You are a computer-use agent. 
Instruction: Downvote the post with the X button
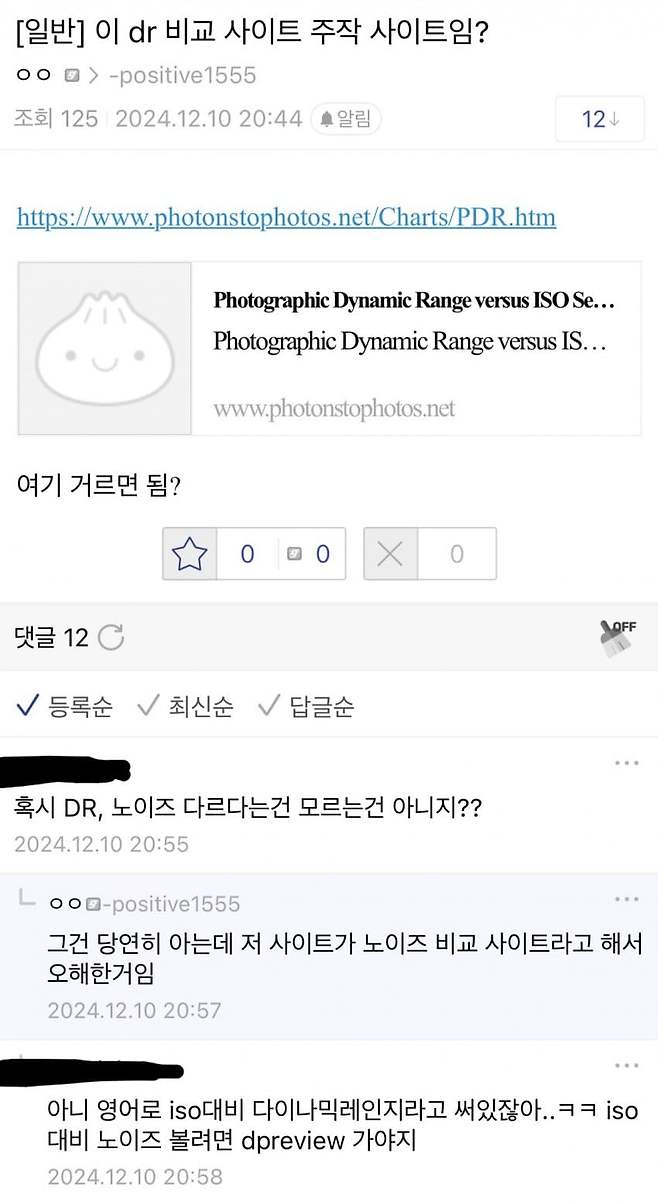click(x=390, y=553)
